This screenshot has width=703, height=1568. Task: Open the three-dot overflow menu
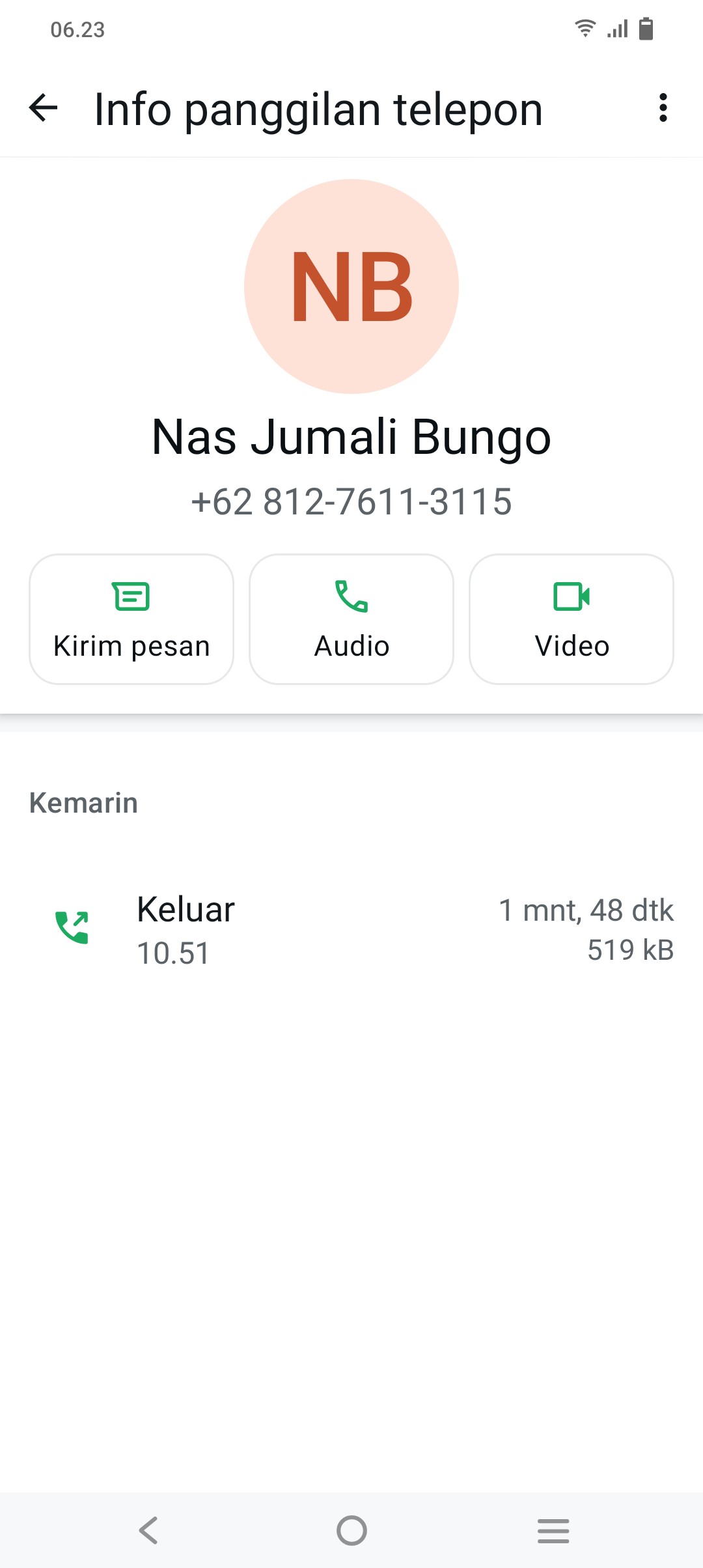coord(663,108)
